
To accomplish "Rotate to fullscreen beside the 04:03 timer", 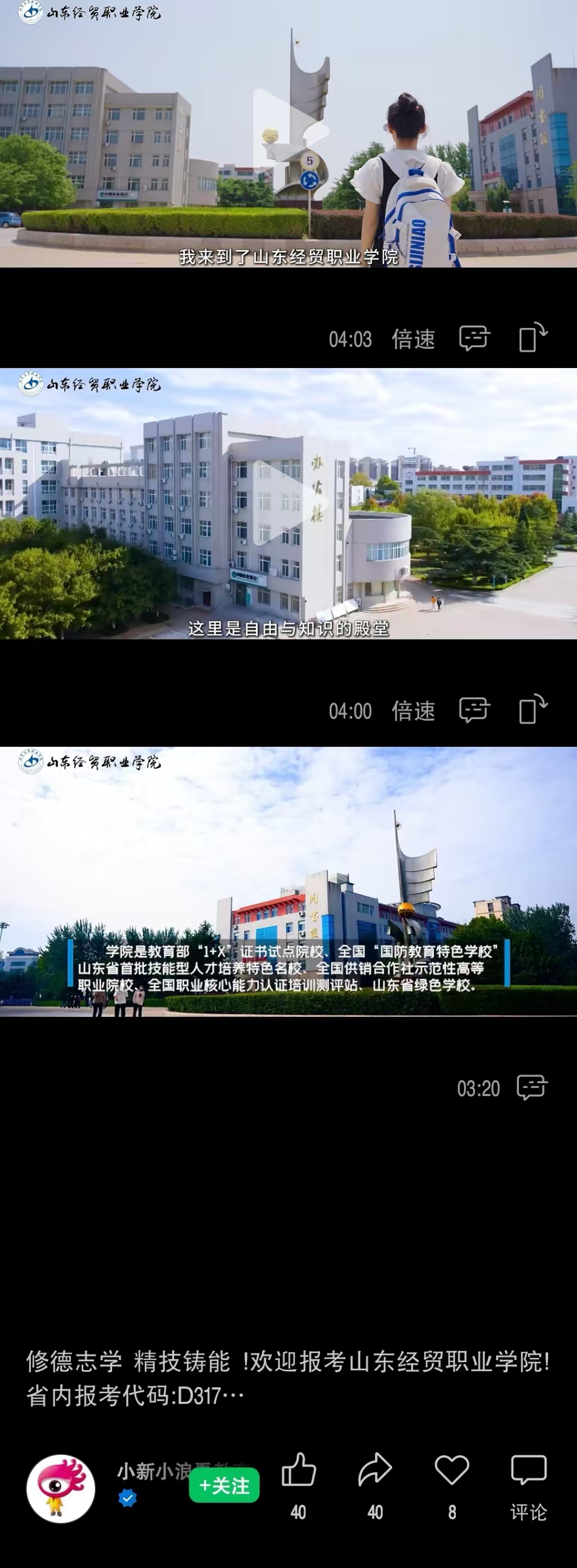I will click(x=532, y=337).
